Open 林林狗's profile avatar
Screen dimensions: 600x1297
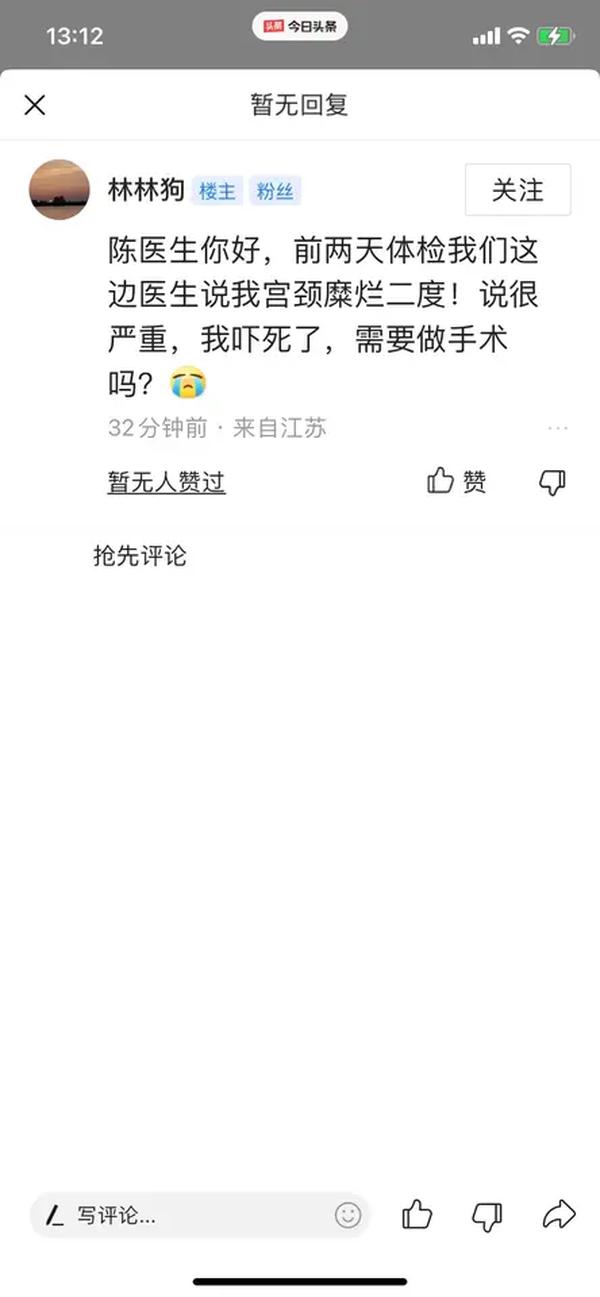(60, 190)
